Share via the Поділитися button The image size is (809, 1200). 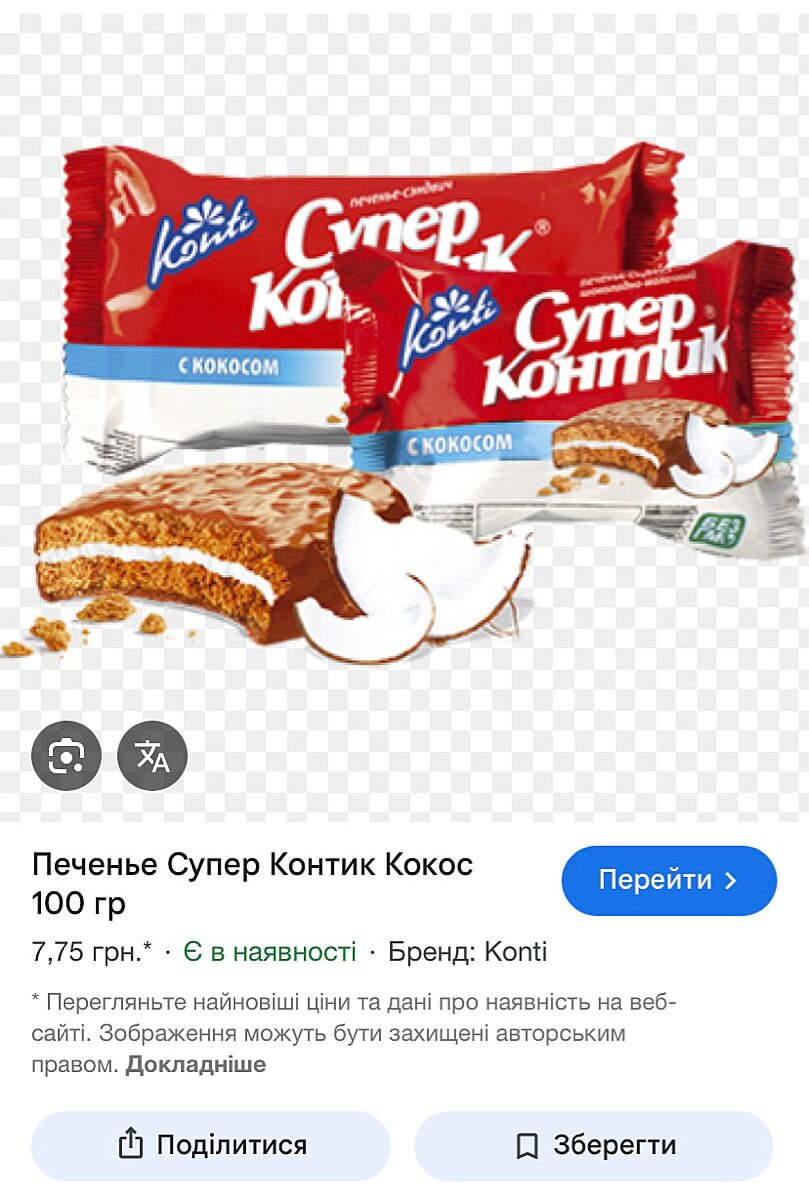click(211, 1145)
